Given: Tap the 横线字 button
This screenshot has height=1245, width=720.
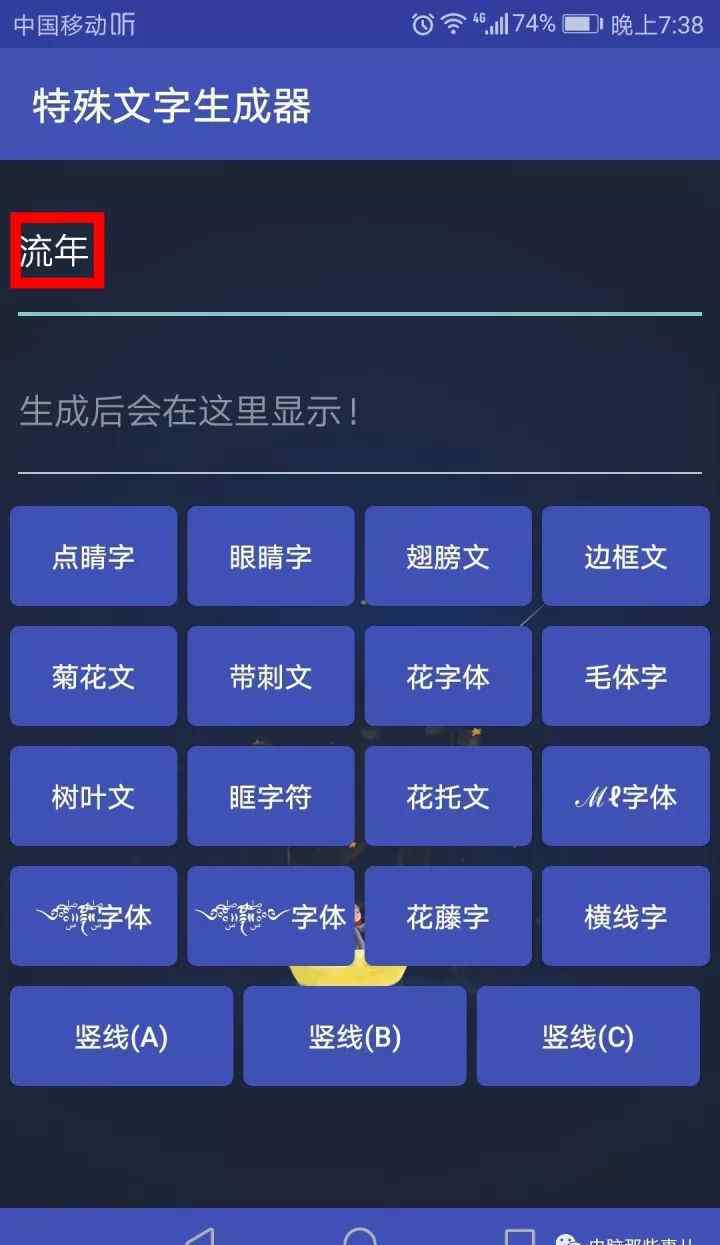Looking at the screenshot, I should click(625, 916).
